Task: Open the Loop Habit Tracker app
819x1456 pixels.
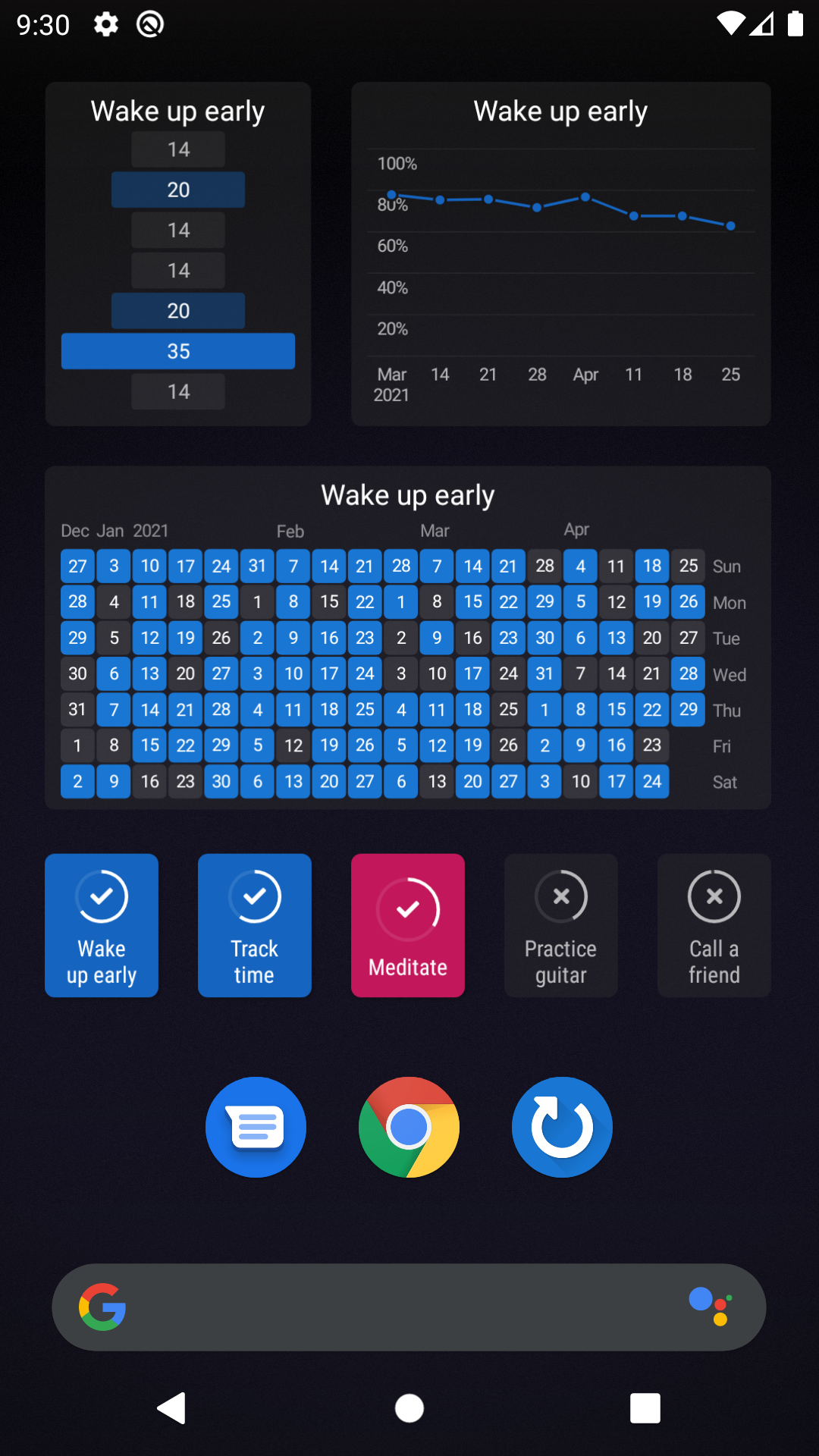Action: [x=562, y=1128]
